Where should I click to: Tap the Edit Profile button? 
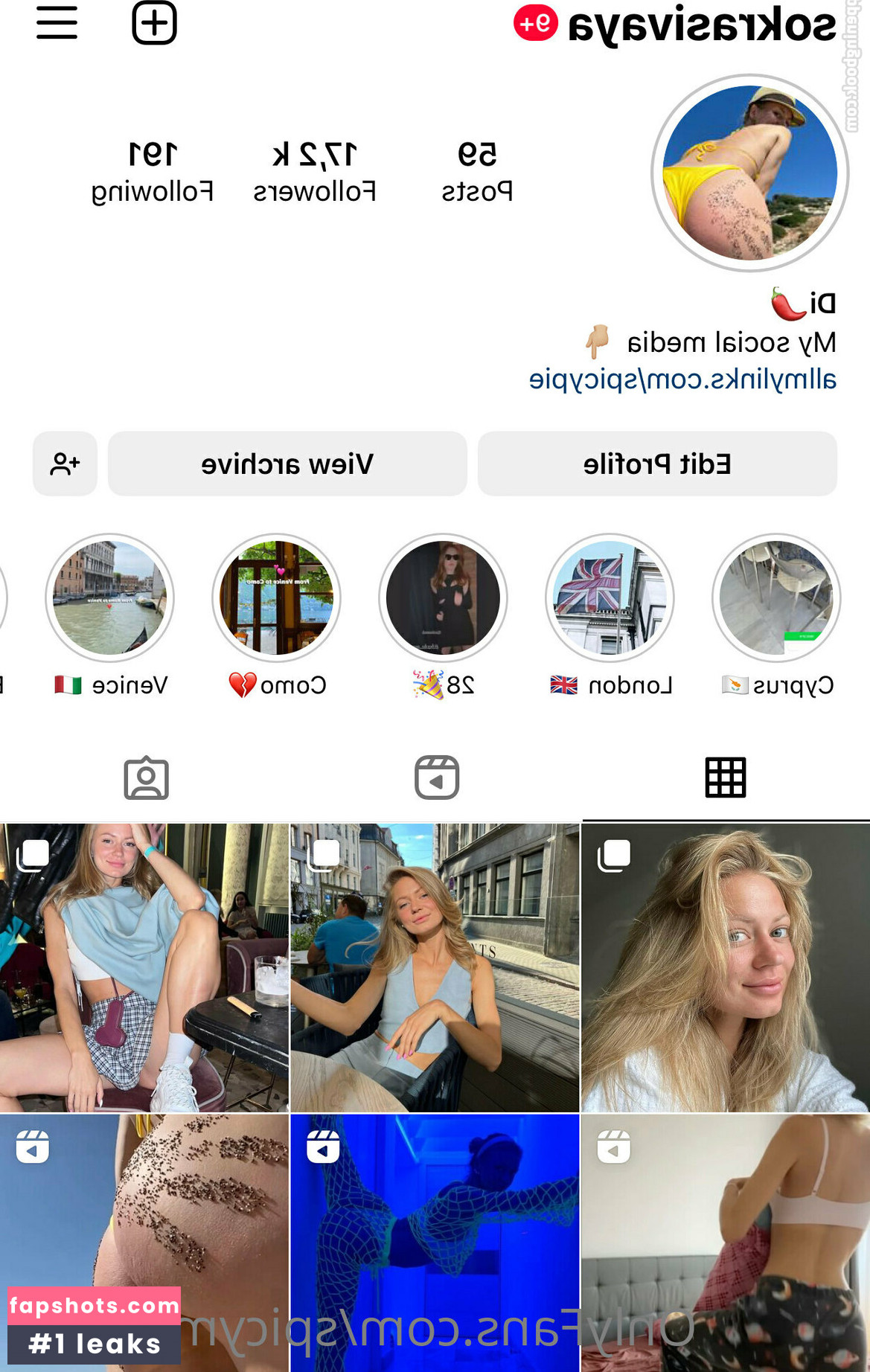(x=657, y=464)
